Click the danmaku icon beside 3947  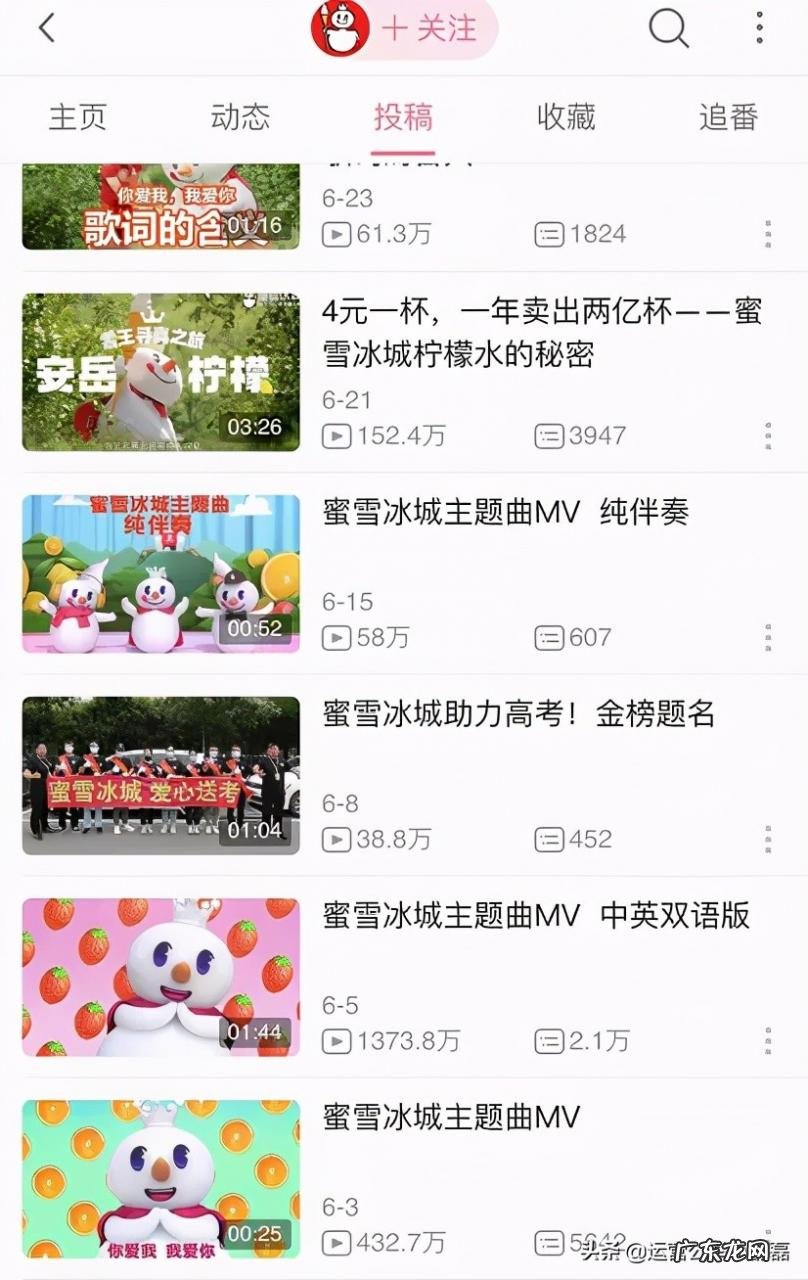click(549, 436)
